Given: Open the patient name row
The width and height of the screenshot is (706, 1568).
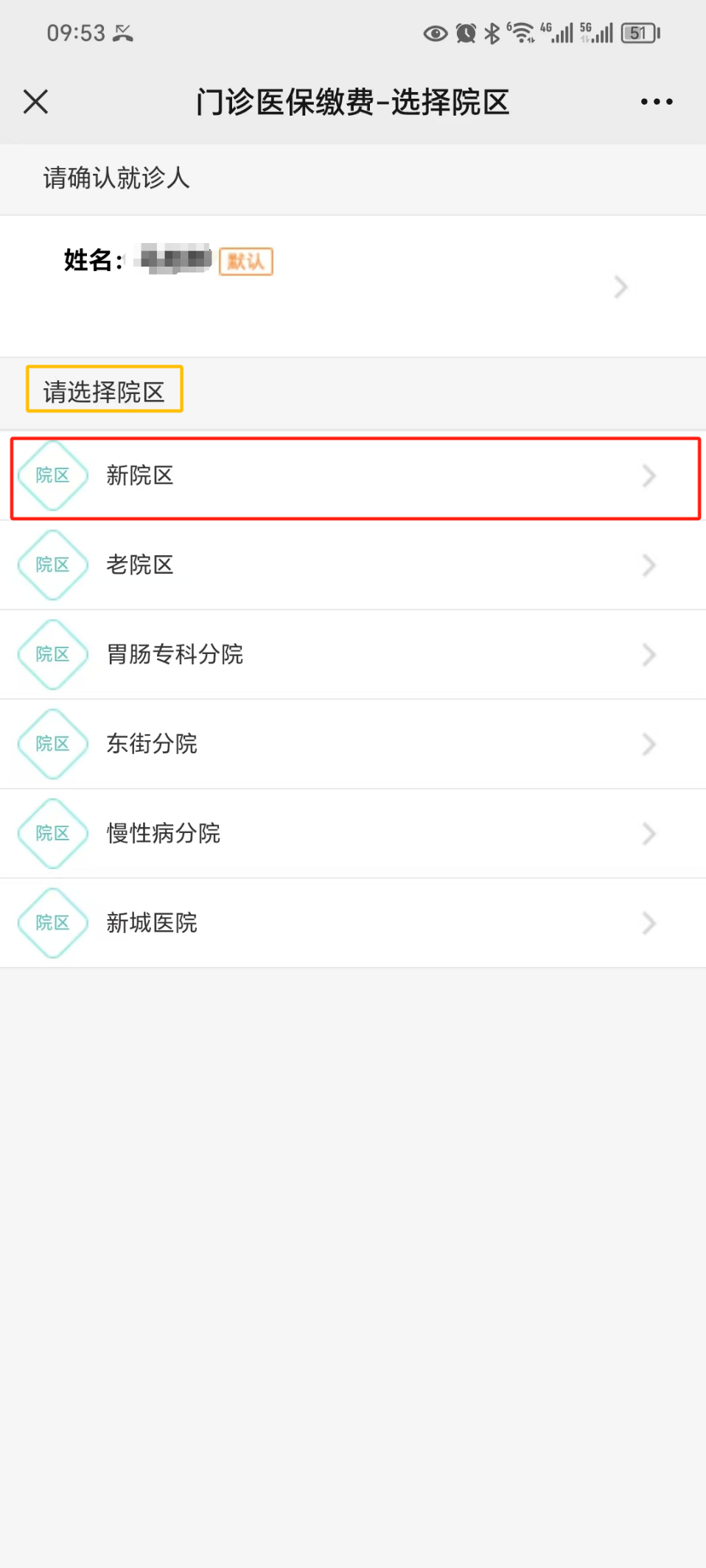Looking at the screenshot, I should (x=353, y=286).
